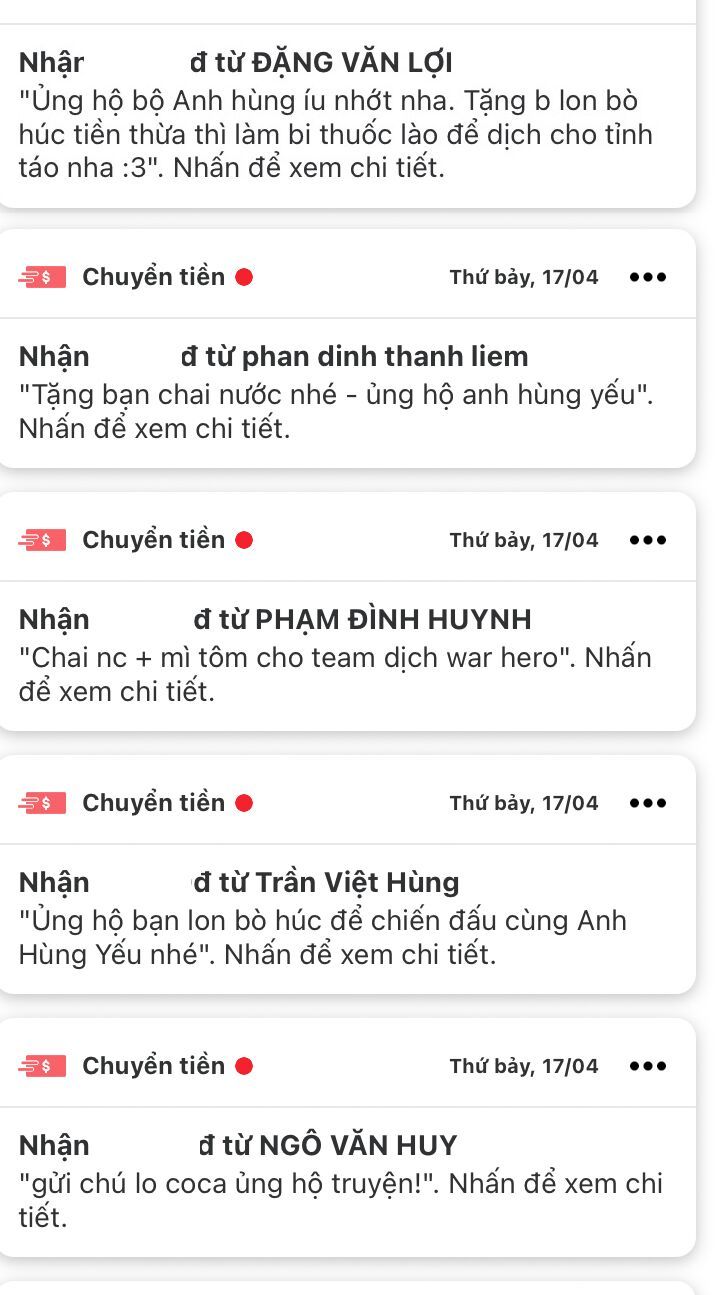Open the options menu on phan dinh thanh liem's card
This screenshot has width=720, height=1295.
648,277
